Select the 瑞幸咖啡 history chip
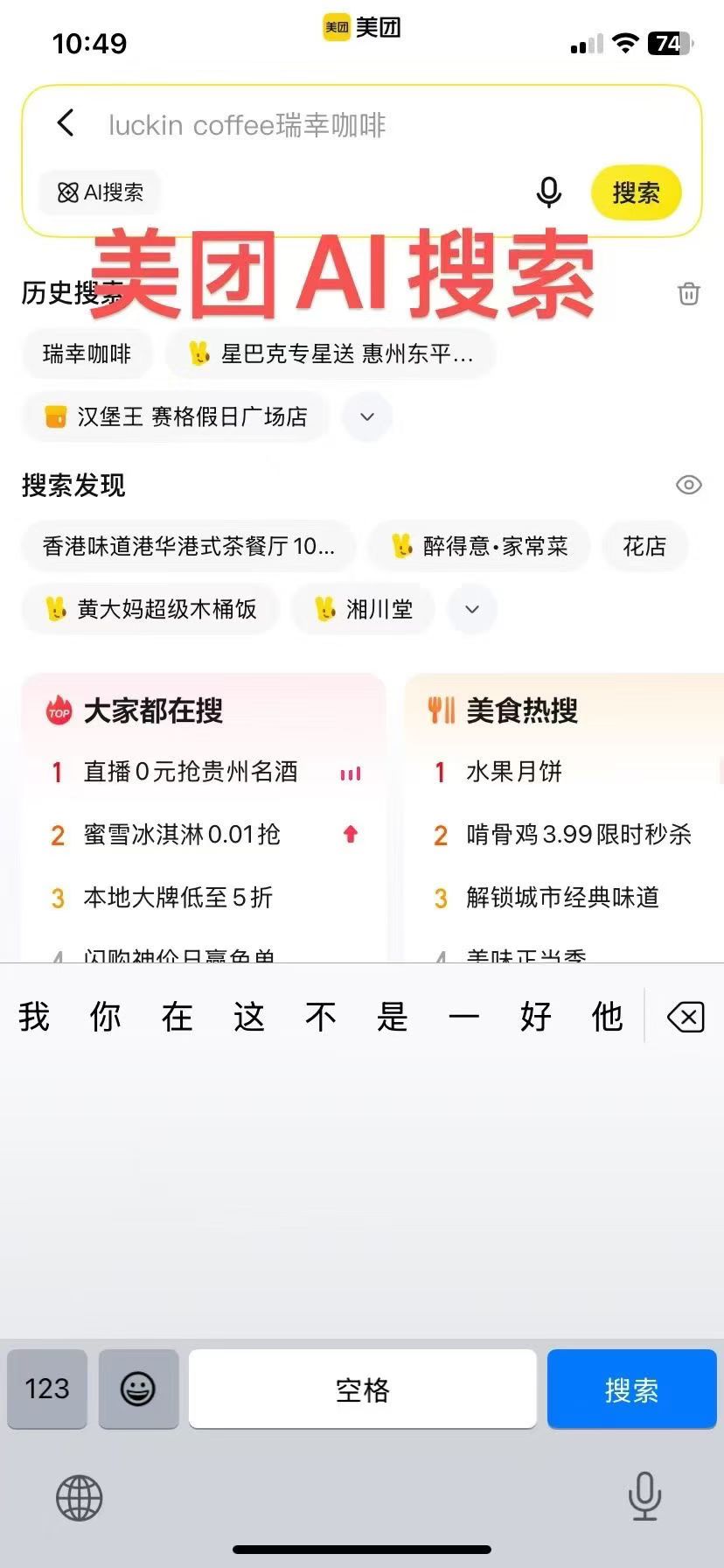 tap(87, 353)
